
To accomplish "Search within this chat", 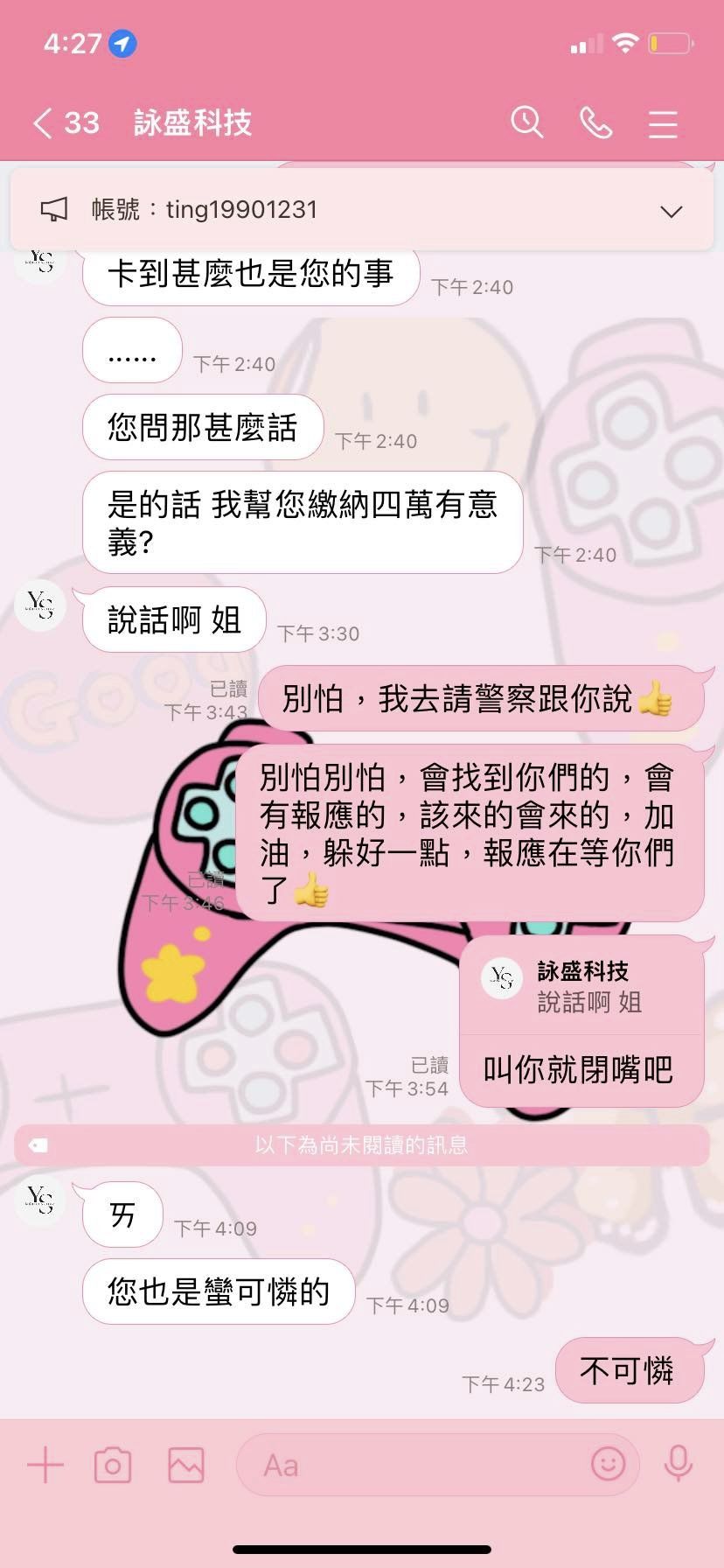I will click(527, 123).
